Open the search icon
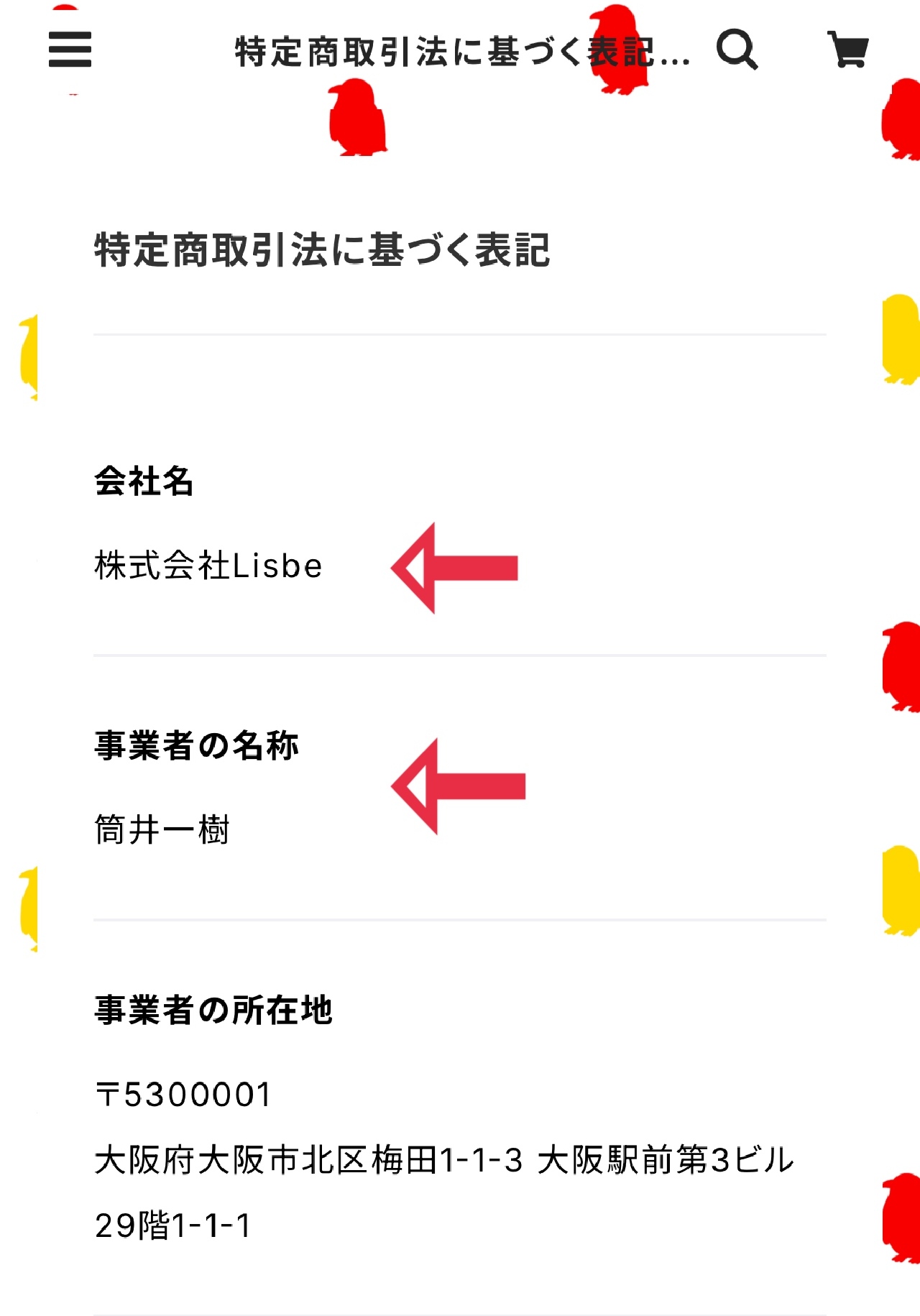 coord(737,50)
